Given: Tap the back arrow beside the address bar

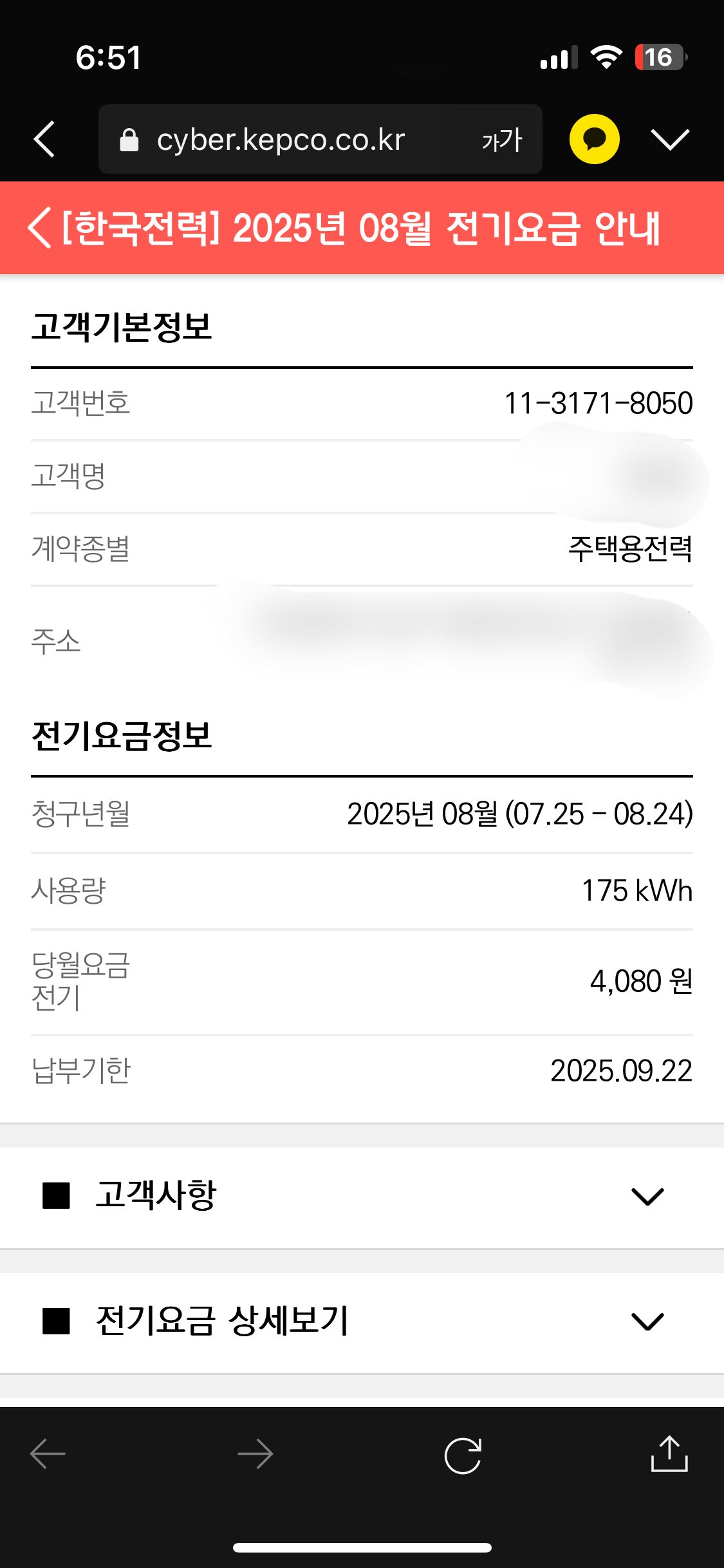Looking at the screenshot, I should click(44, 139).
